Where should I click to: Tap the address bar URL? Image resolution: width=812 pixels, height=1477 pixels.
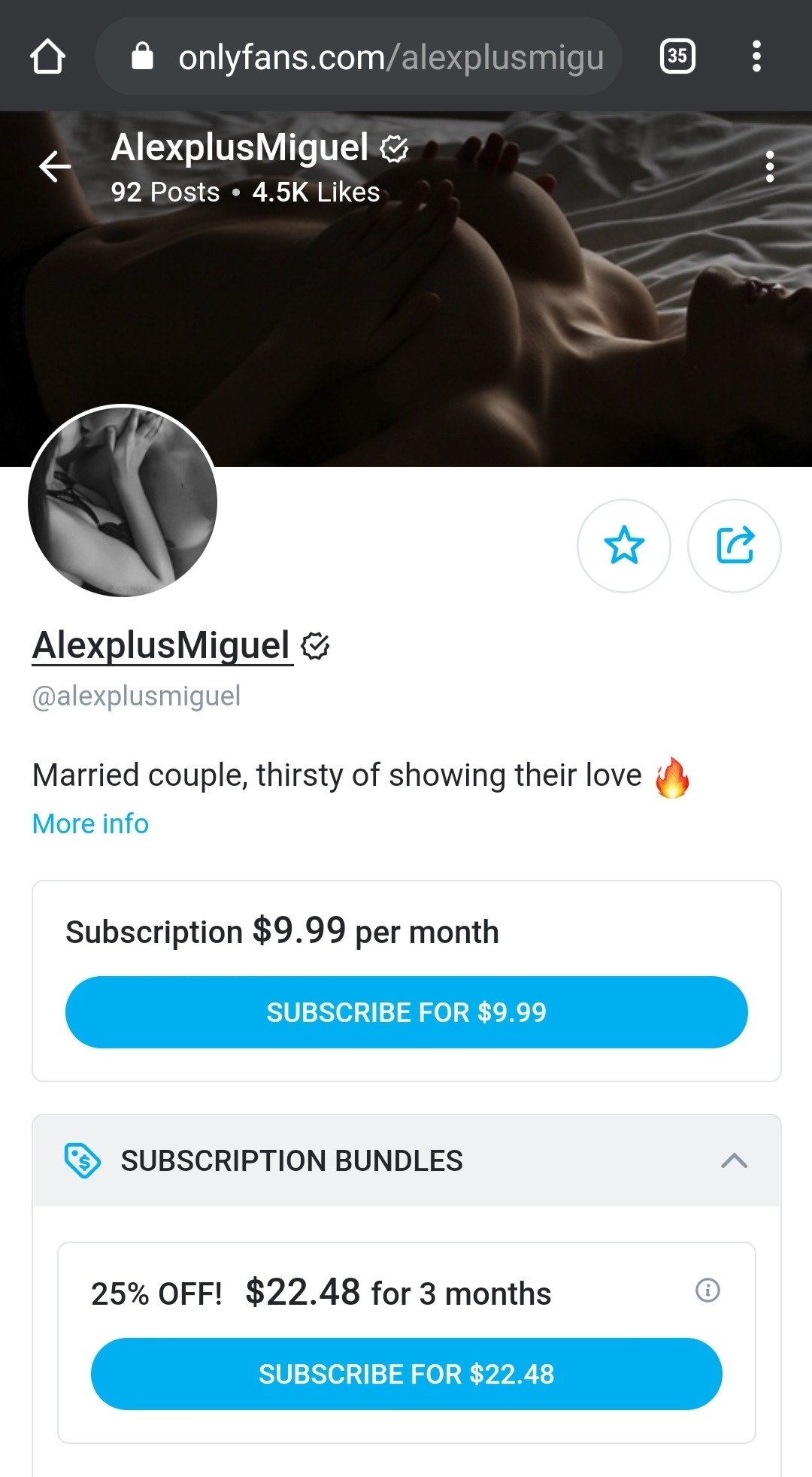tap(390, 57)
